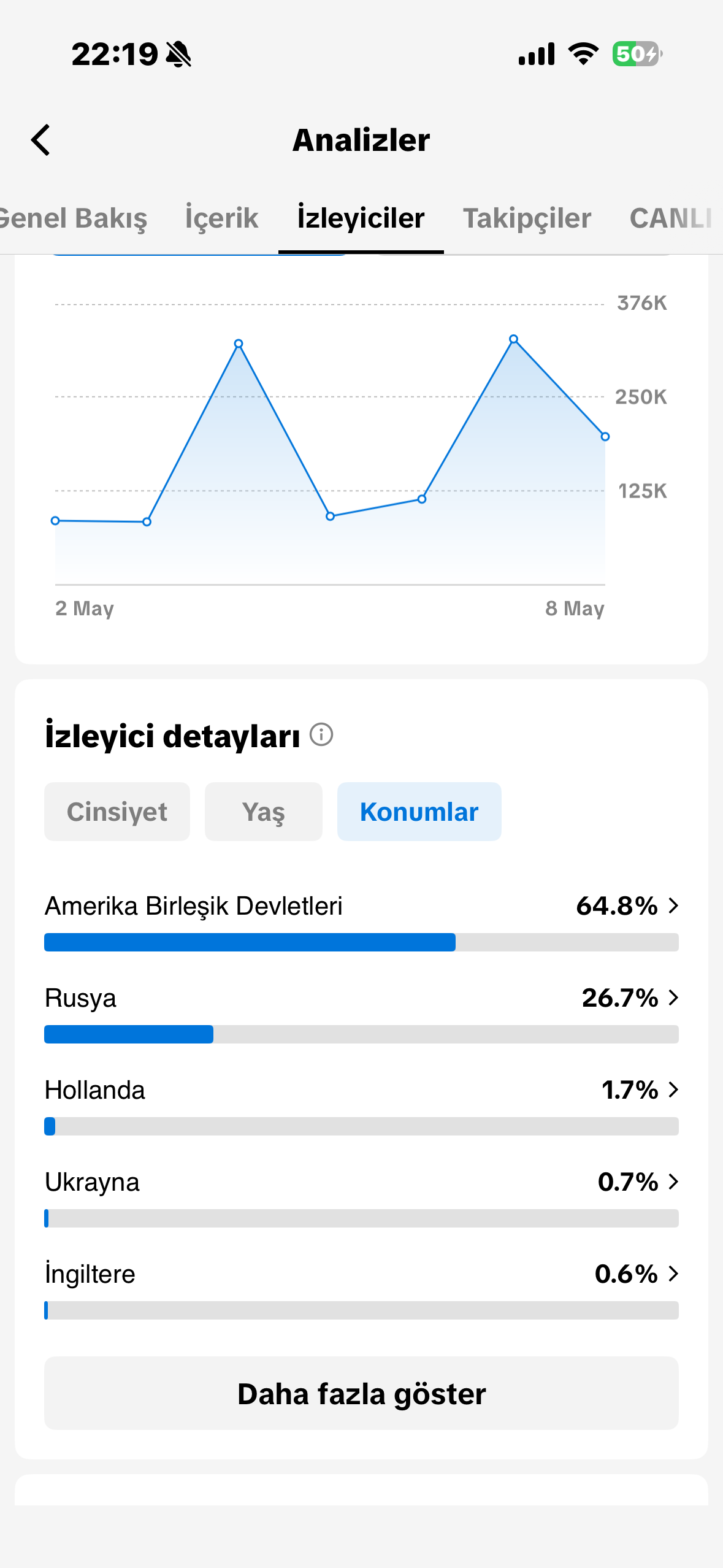723x1568 pixels.
Task: Go back from Analizler
Action: tap(40, 140)
